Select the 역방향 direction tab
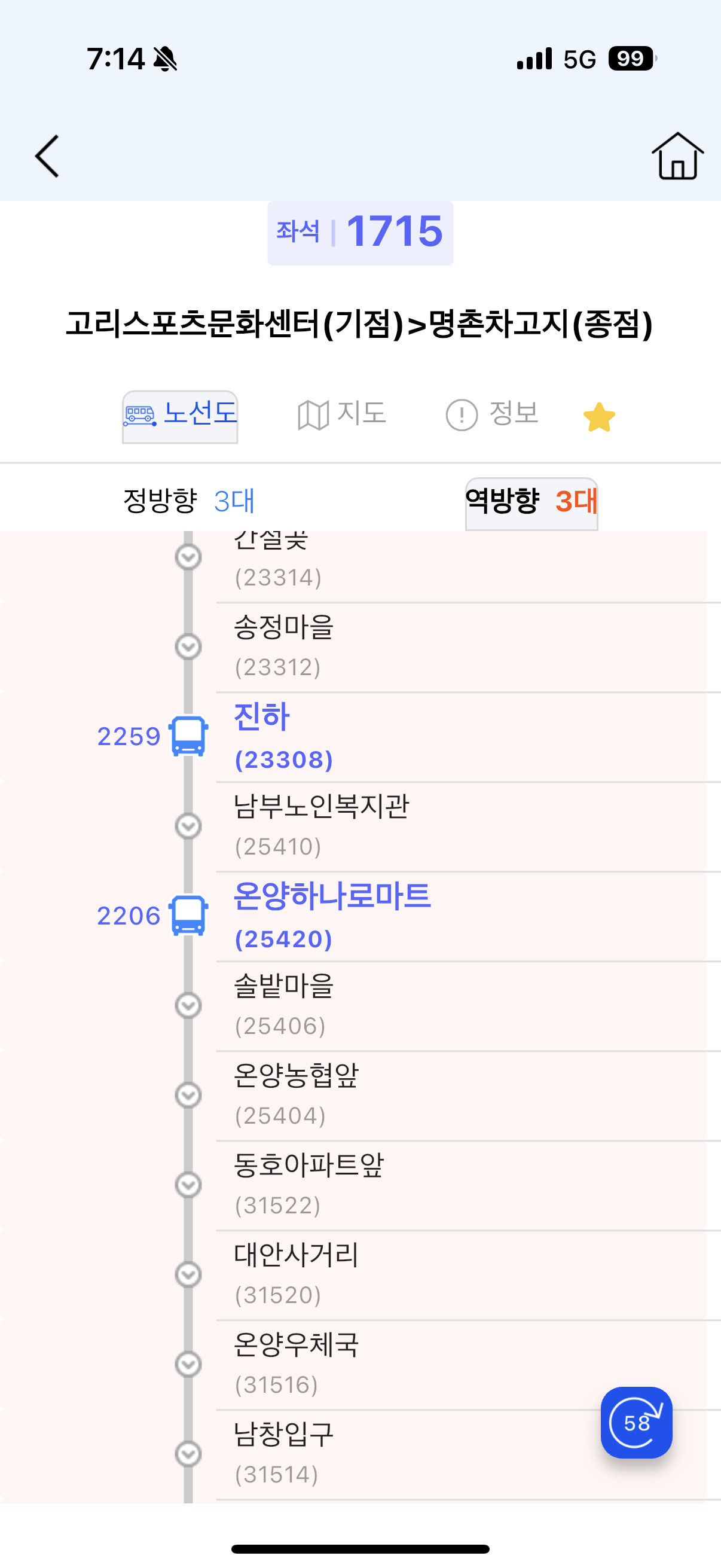This screenshot has width=721, height=1568. [531, 502]
